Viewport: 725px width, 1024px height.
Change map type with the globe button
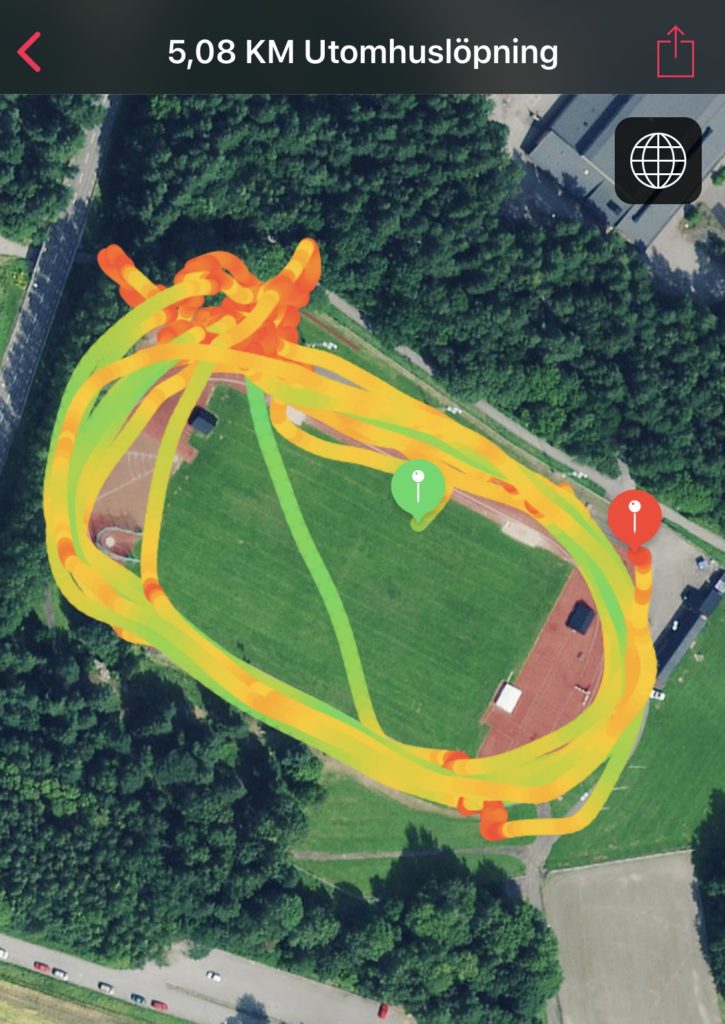[657, 160]
